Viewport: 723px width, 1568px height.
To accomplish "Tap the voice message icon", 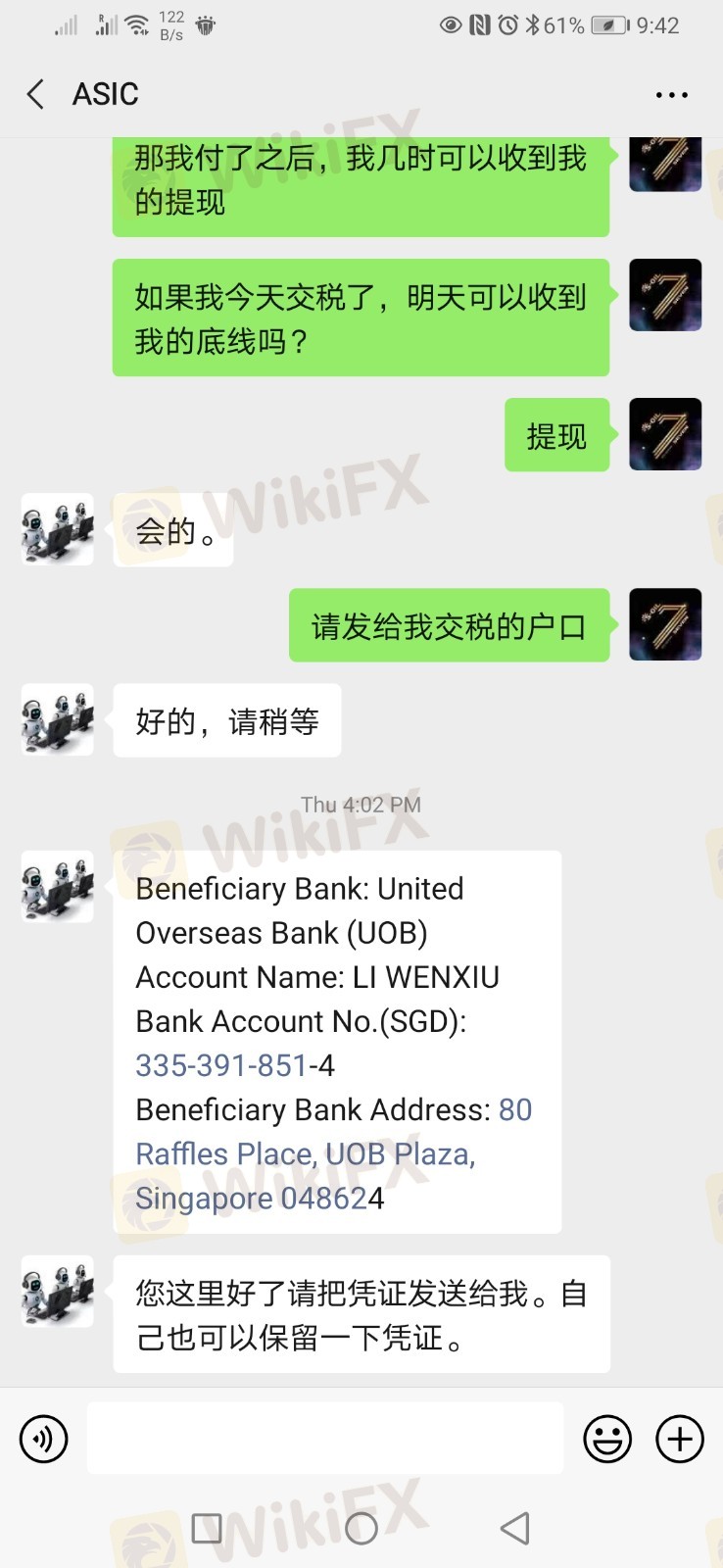I will tap(44, 1439).
